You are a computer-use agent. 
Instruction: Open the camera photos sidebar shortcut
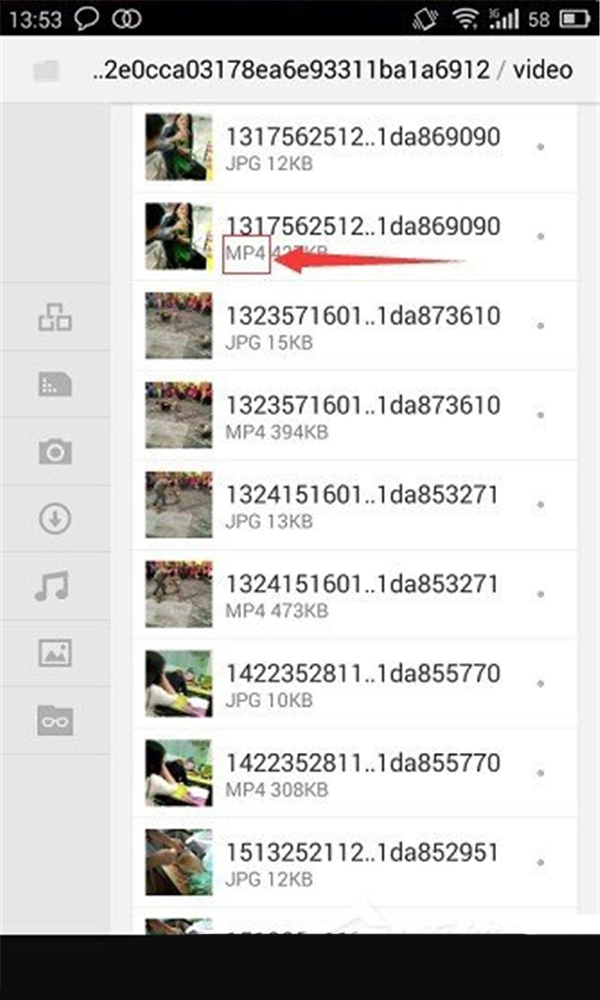pos(54,451)
